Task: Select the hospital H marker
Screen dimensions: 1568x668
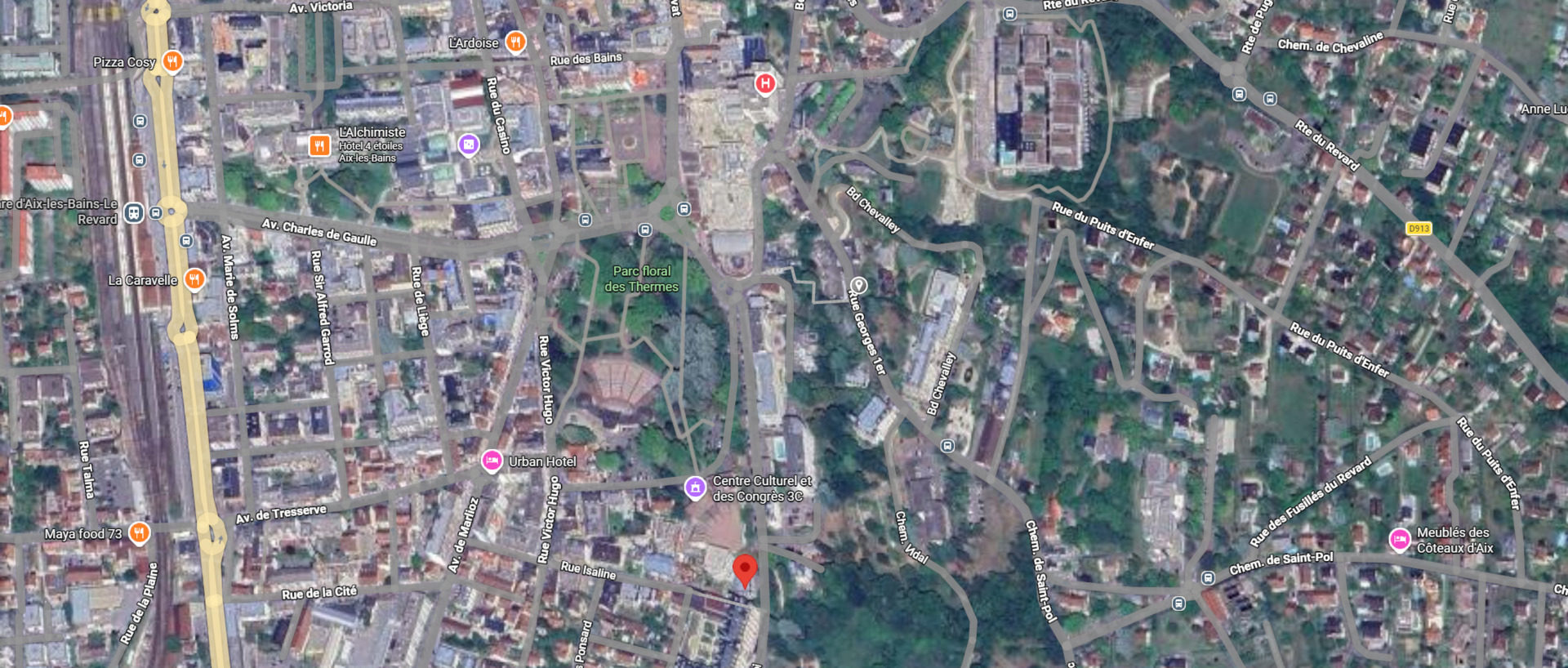Action: coord(764,83)
